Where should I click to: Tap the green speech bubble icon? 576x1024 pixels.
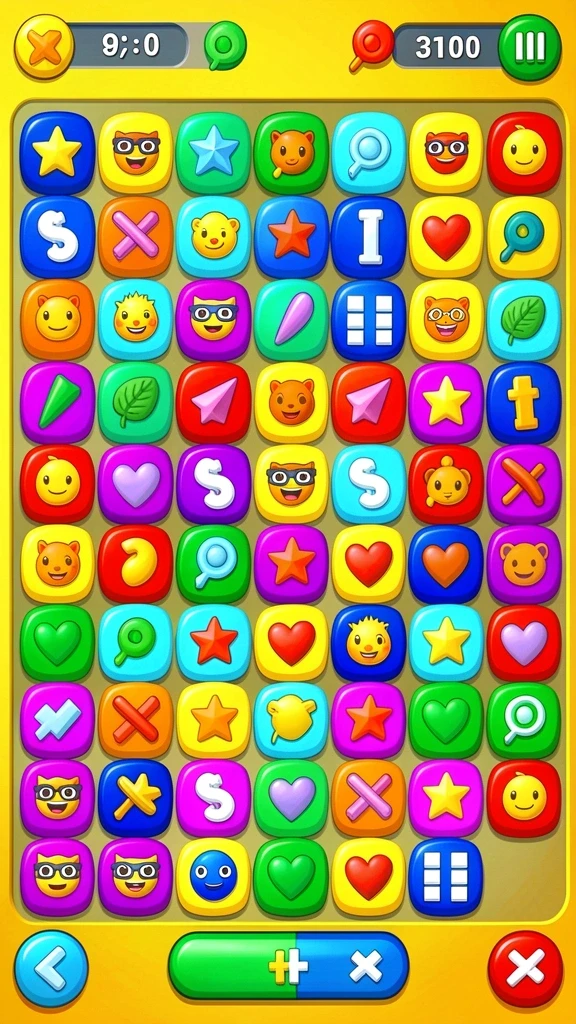(x=225, y=45)
